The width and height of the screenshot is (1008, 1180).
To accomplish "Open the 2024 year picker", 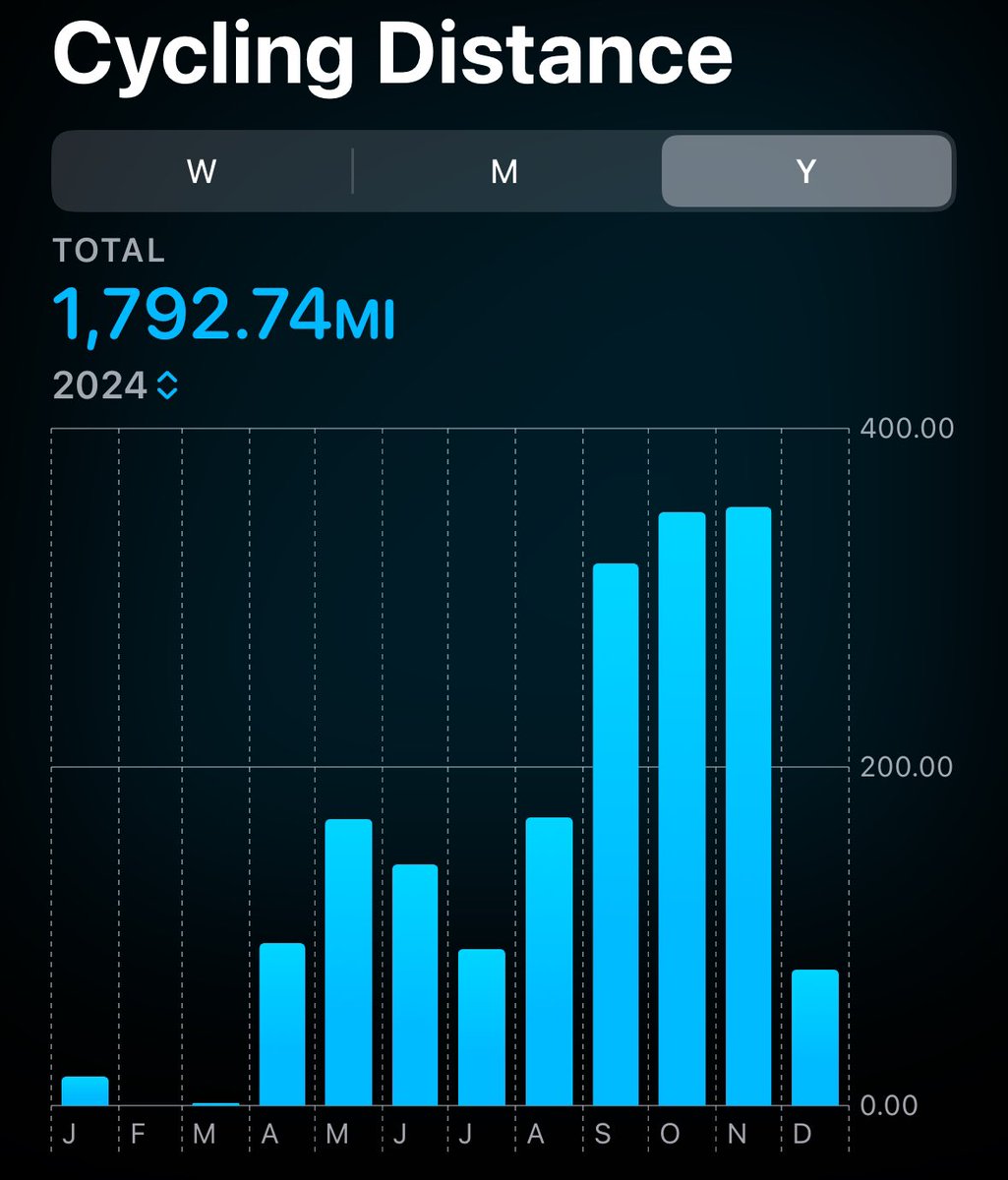I will click(116, 385).
